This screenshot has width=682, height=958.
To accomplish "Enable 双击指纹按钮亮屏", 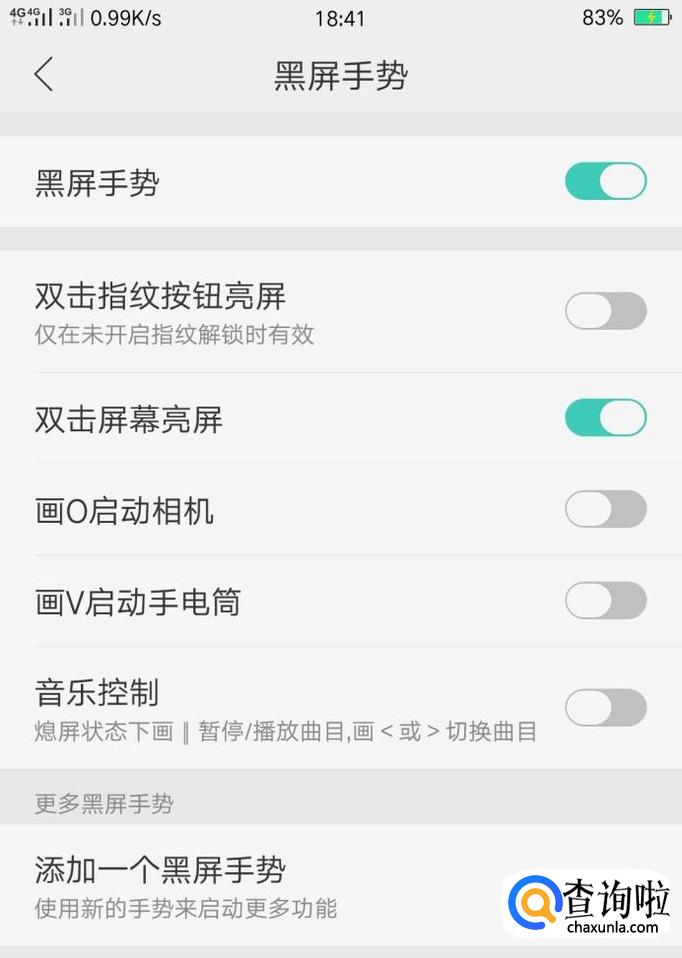I will [x=605, y=311].
